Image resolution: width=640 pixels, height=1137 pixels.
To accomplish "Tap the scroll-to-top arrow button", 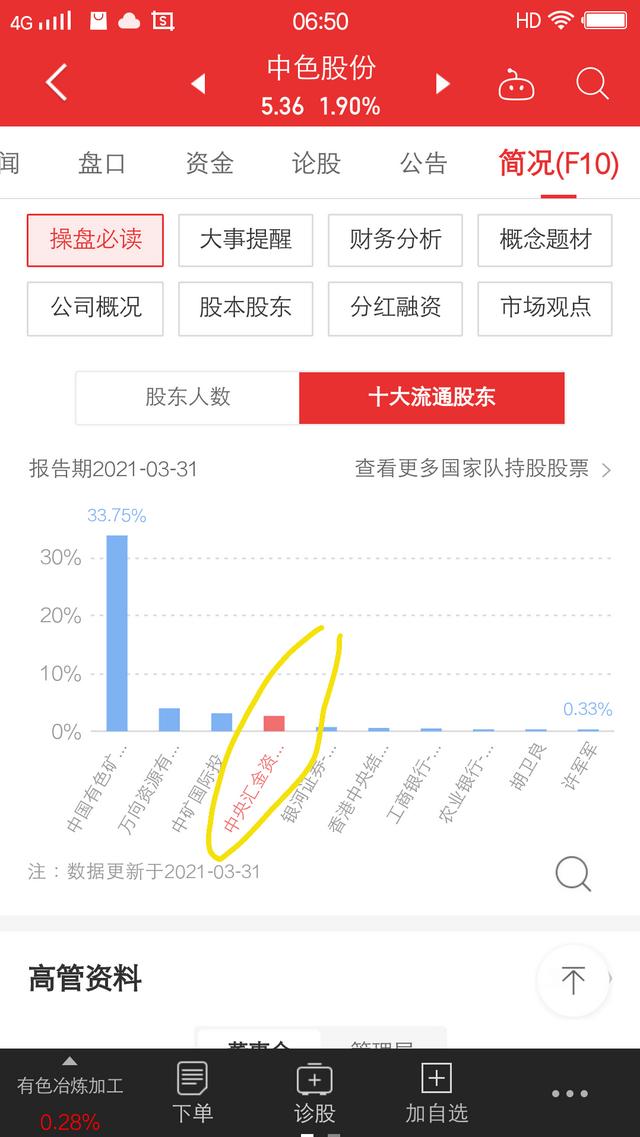I will (573, 980).
